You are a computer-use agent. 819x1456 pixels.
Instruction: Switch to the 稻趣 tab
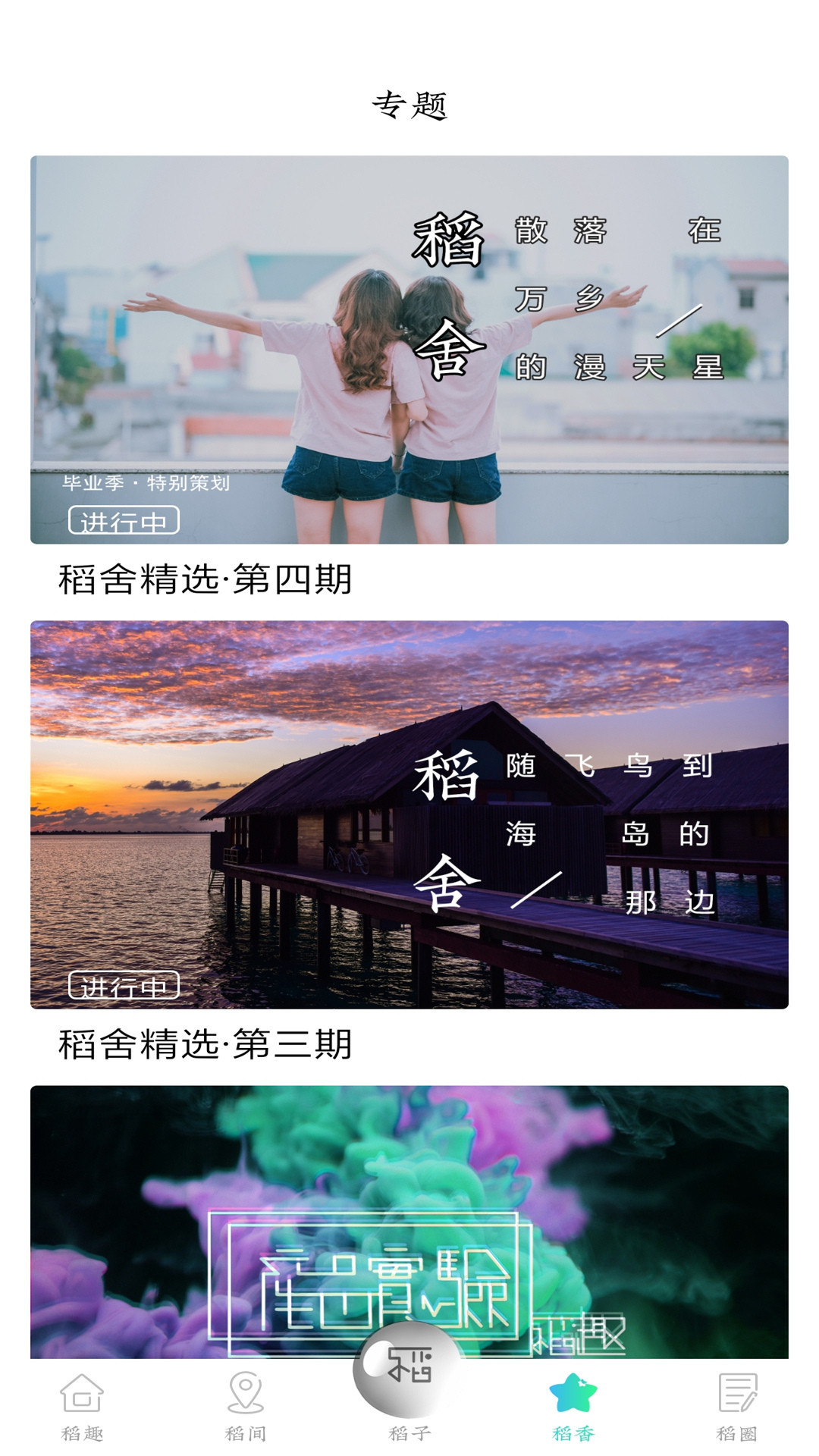point(82,1406)
